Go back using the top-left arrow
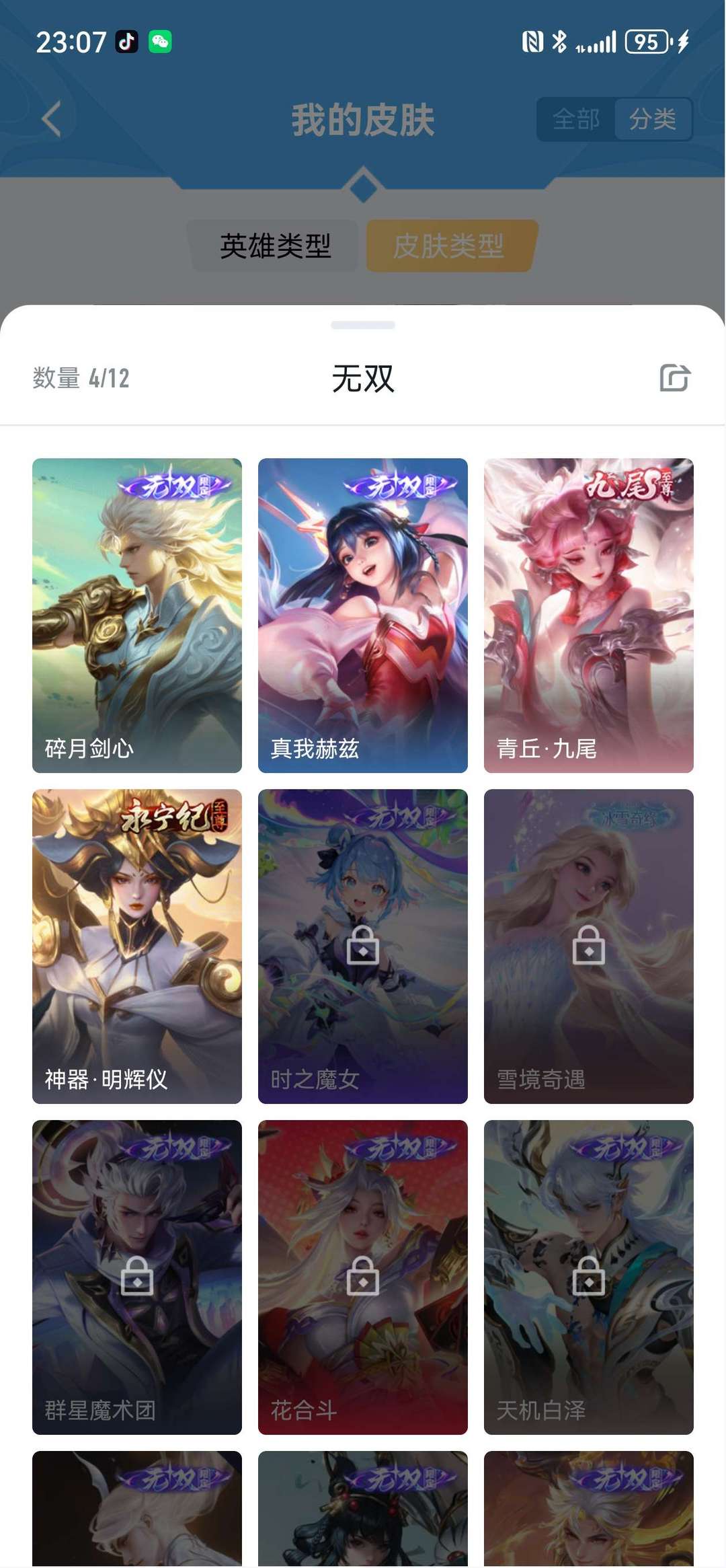Viewport: 726px width, 1568px height. click(51, 119)
